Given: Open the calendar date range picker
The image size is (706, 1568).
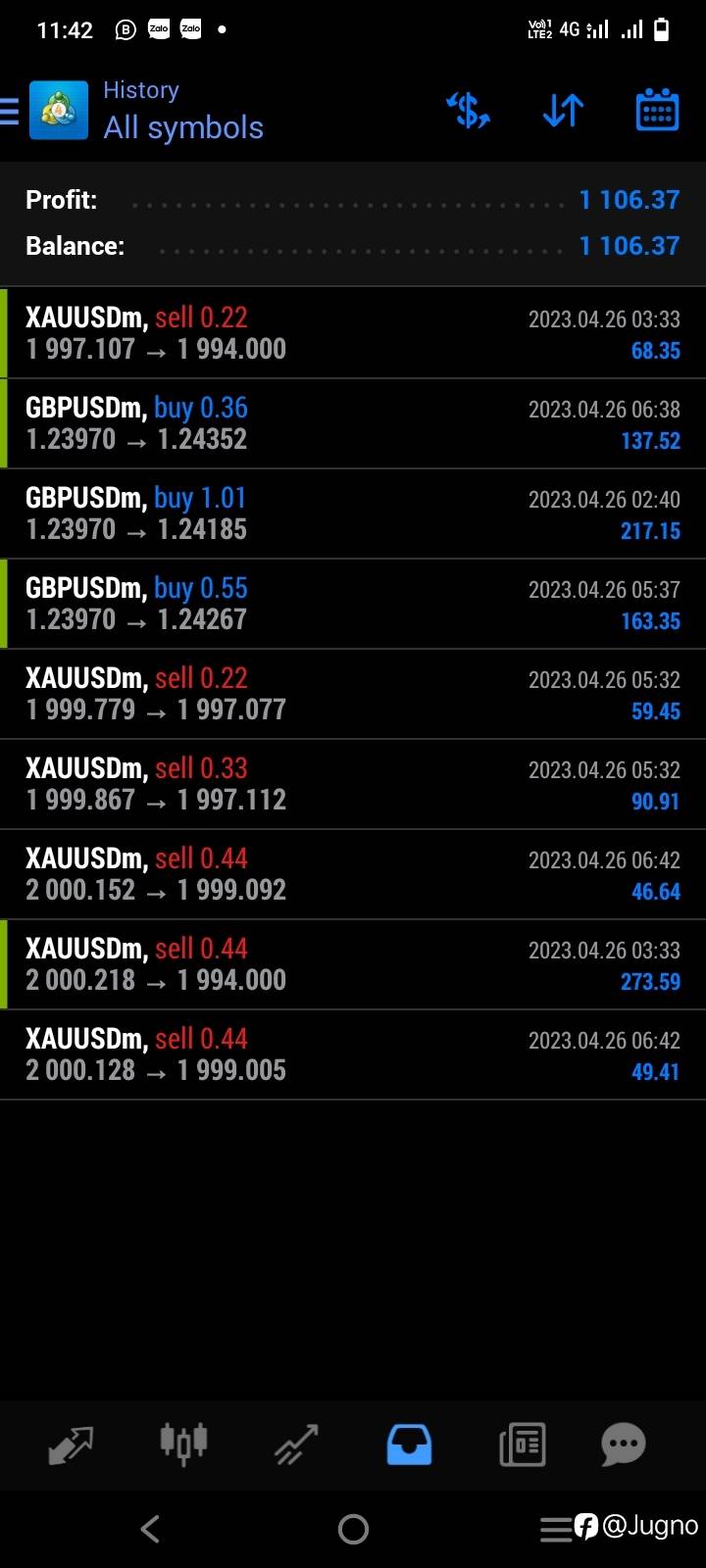Looking at the screenshot, I should pos(657,111).
